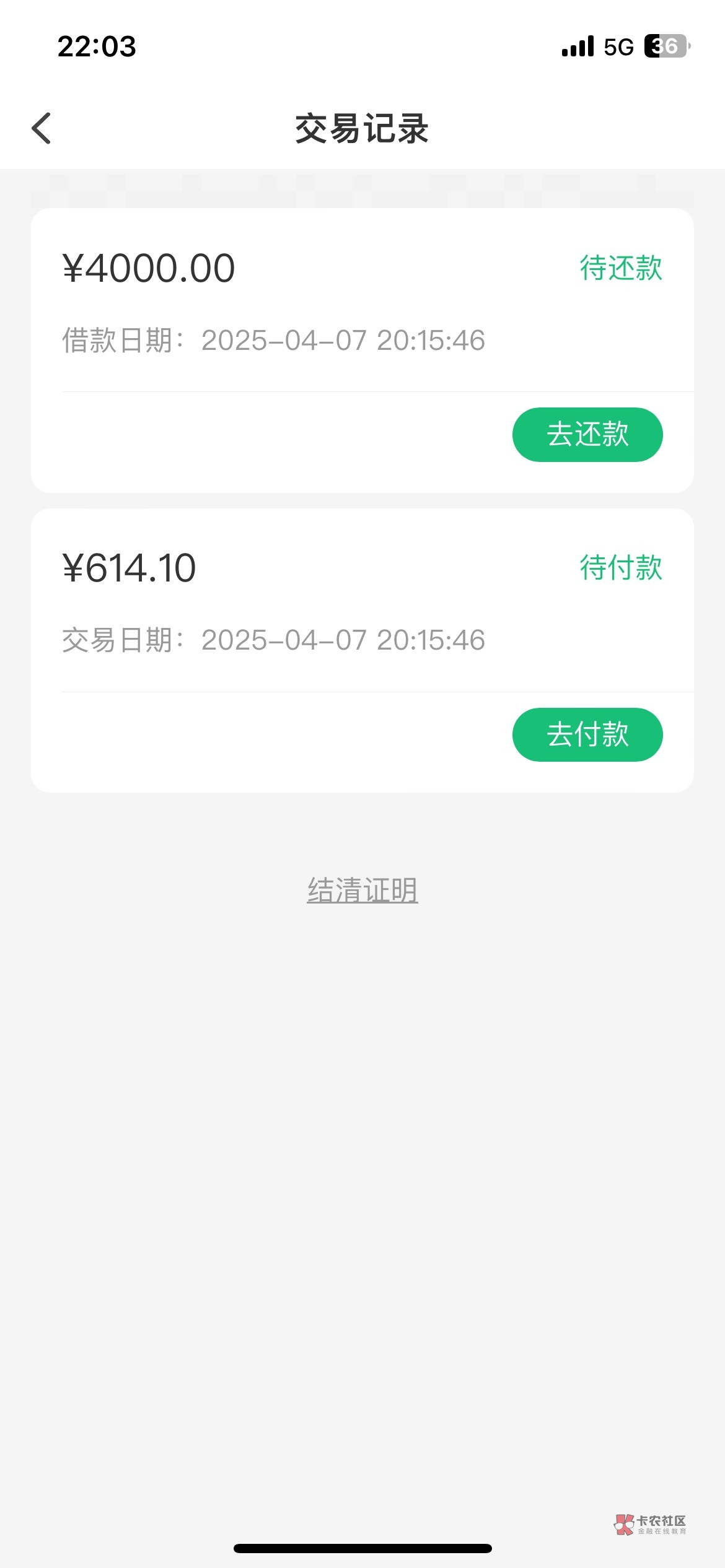The width and height of the screenshot is (725, 1568).
Task: Tap 去还款 for the ¥4000.00 loan
Action: pyautogui.click(x=587, y=434)
